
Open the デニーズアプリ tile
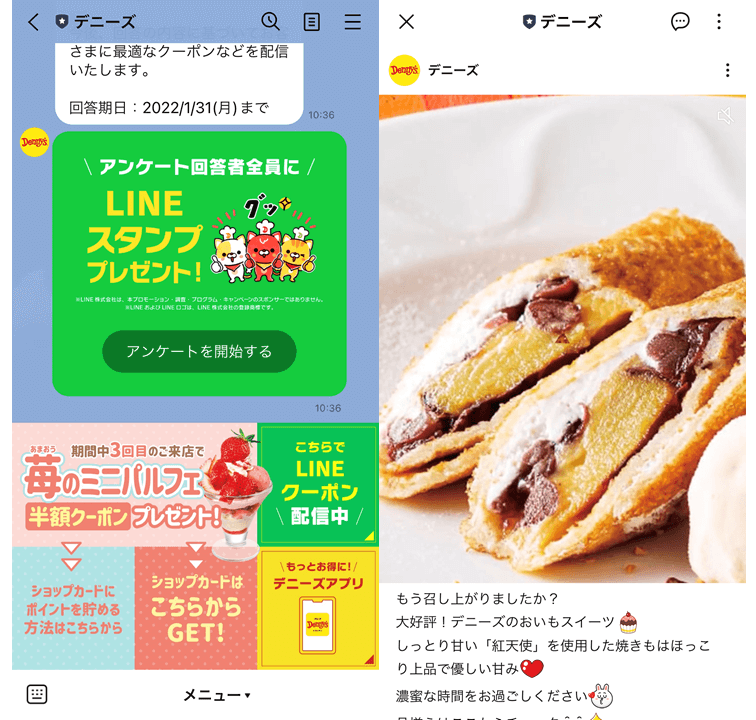[318, 608]
